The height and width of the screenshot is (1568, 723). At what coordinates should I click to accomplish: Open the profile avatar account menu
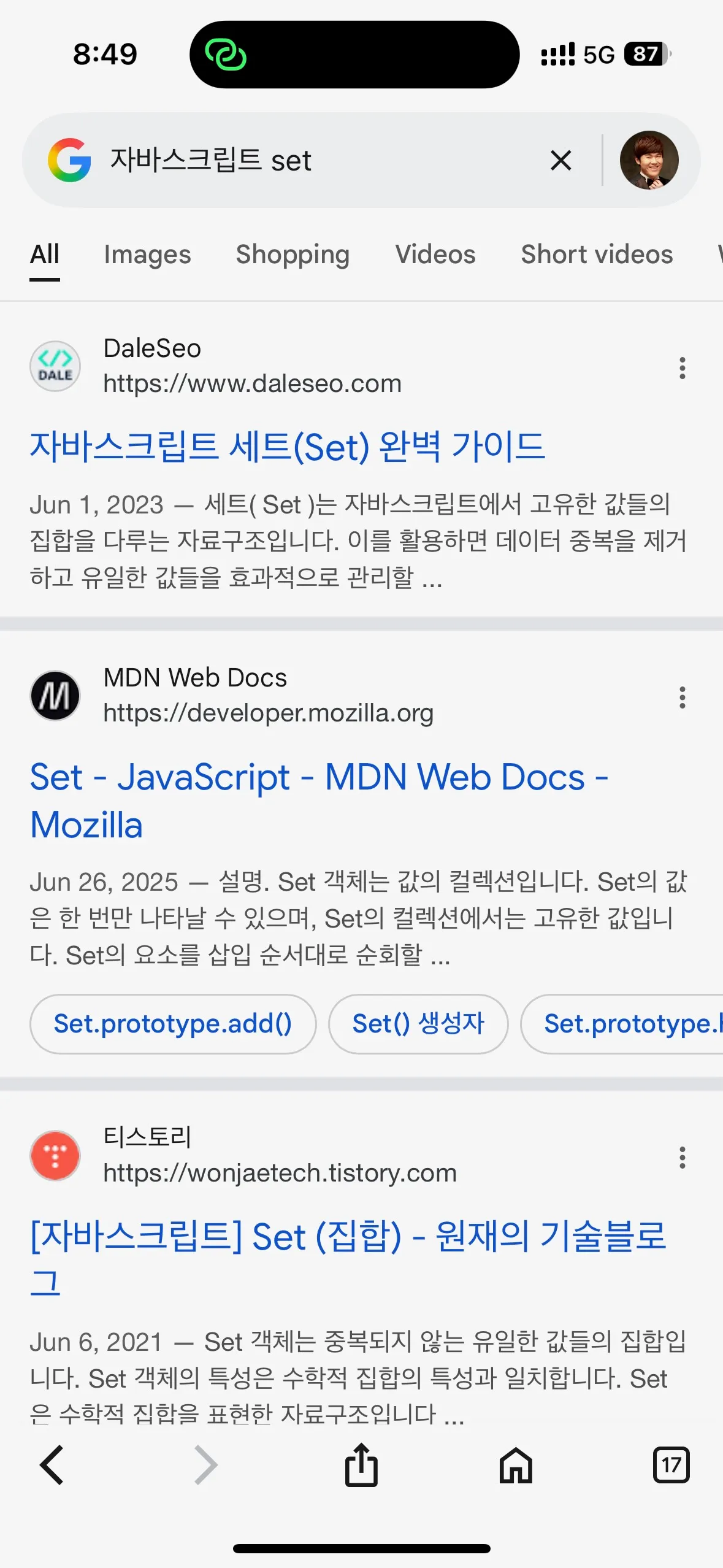click(x=649, y=160)
